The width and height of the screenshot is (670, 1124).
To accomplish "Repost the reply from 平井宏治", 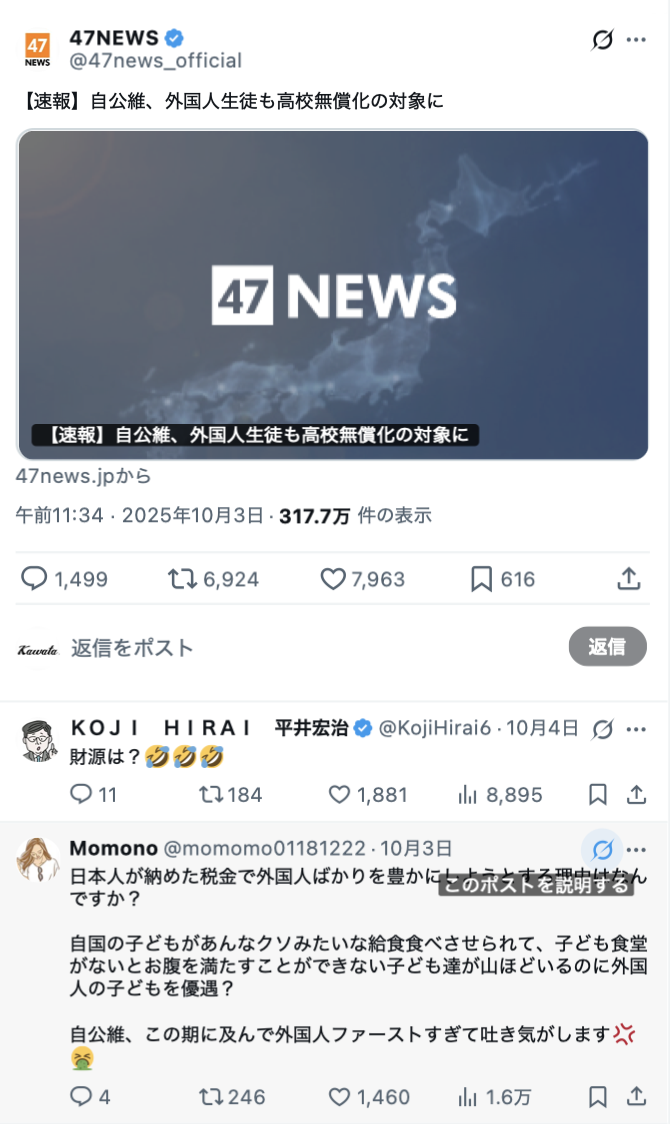I will 210,795.
